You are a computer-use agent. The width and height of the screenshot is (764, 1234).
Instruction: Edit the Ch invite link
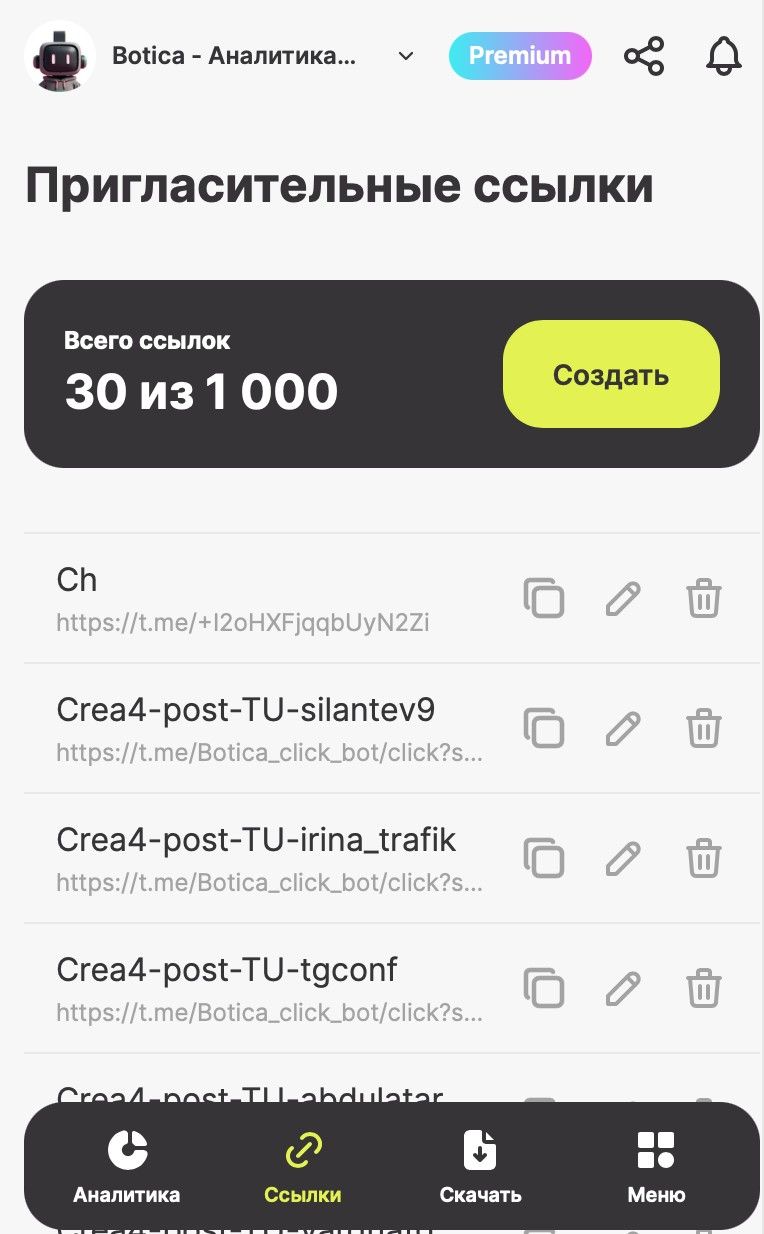click(623, 598)
